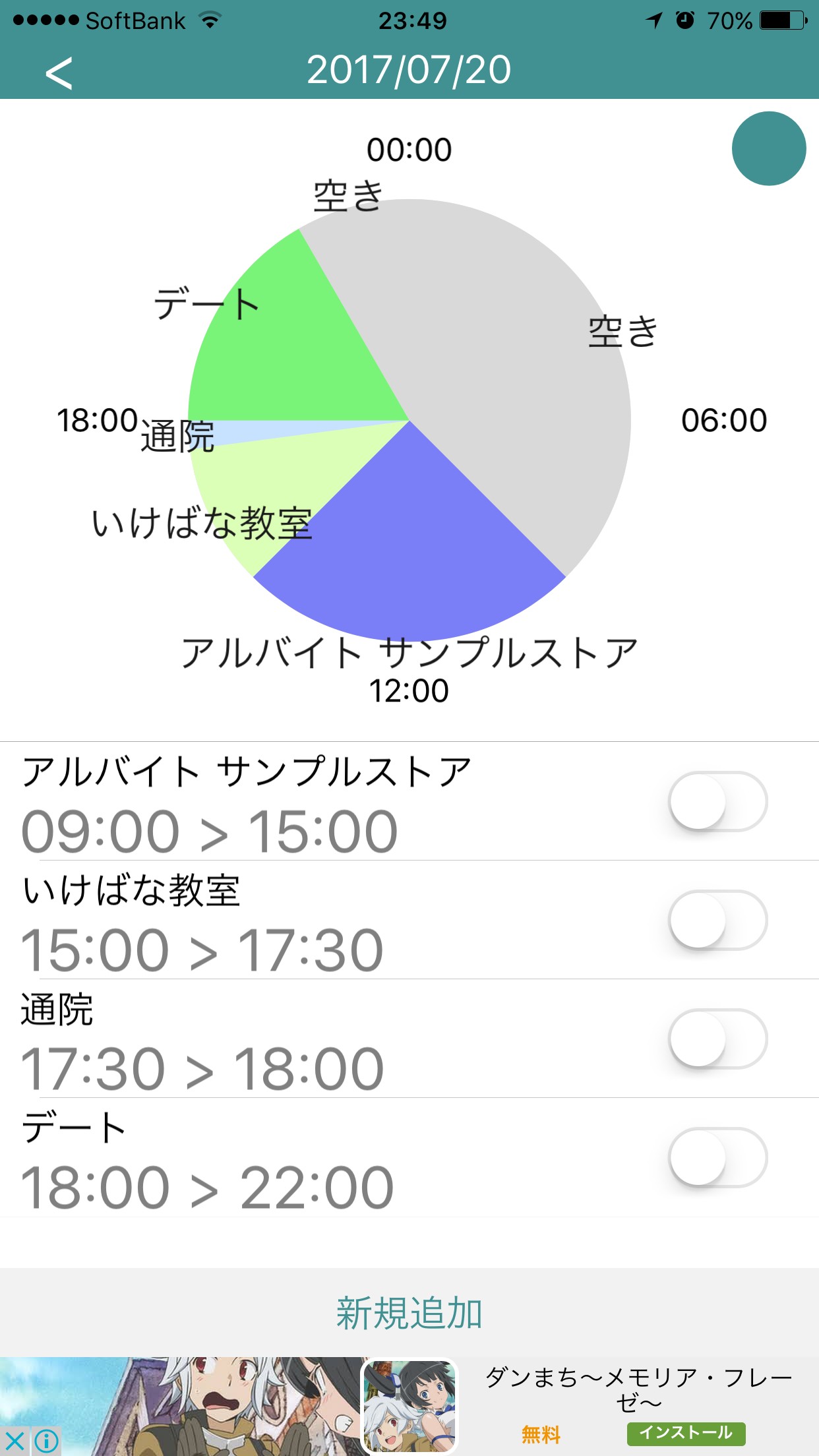This screenshot has height=1456, width=819.
Task: Tap 新規追加 to add a new schedule
Action: coord(409,1312)
